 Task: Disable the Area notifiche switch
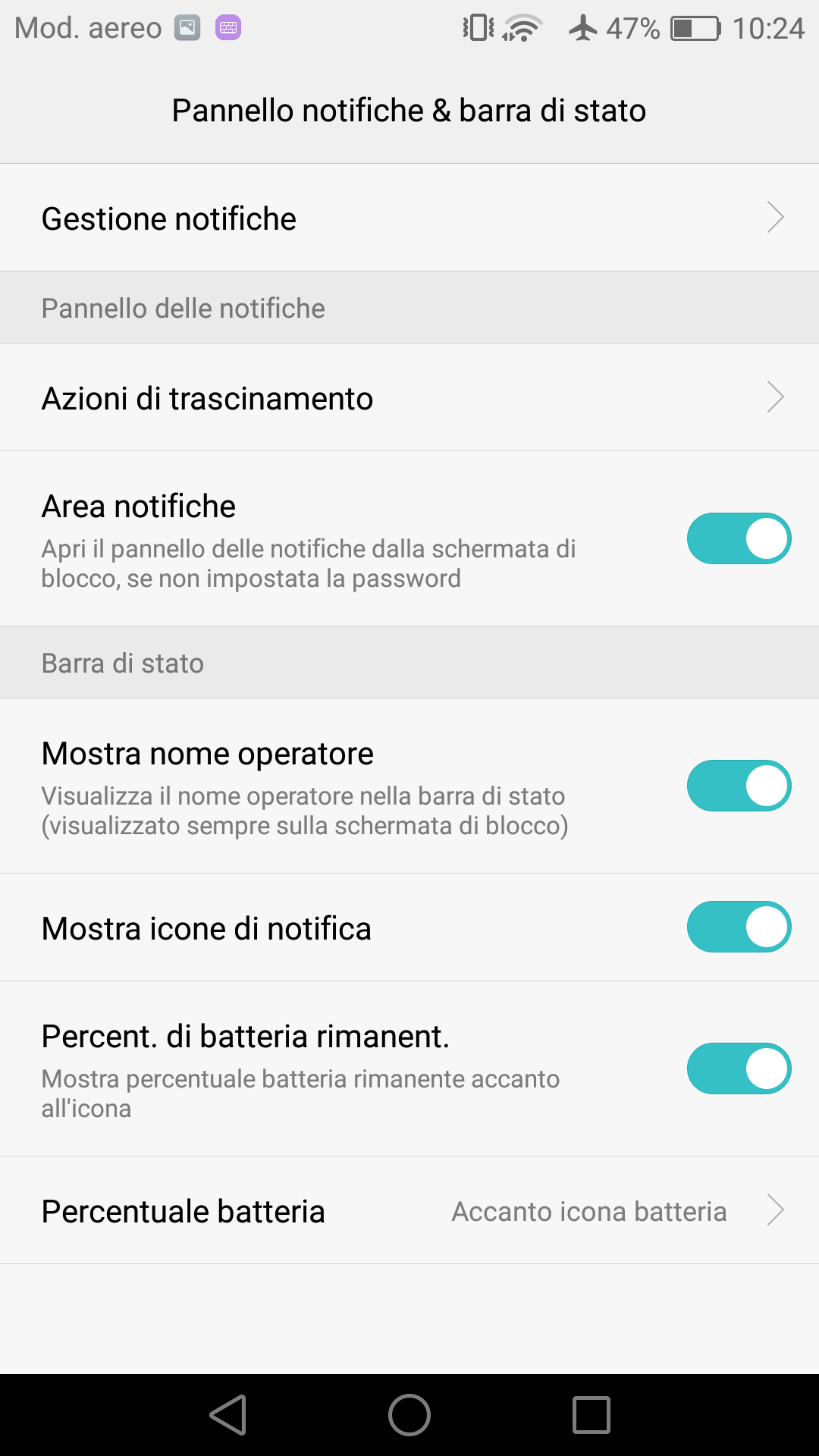(739, 538)
